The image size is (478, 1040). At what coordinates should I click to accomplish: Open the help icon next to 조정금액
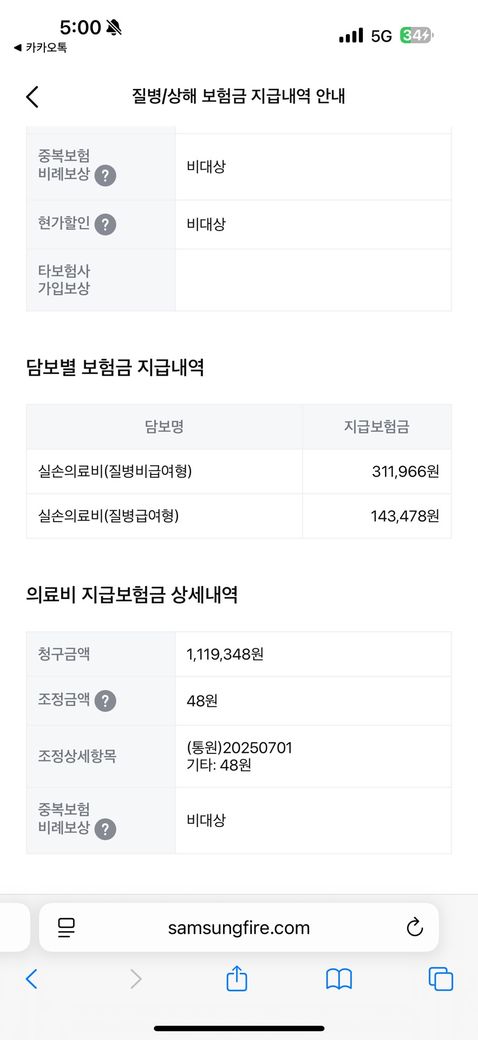pos(105,700)
